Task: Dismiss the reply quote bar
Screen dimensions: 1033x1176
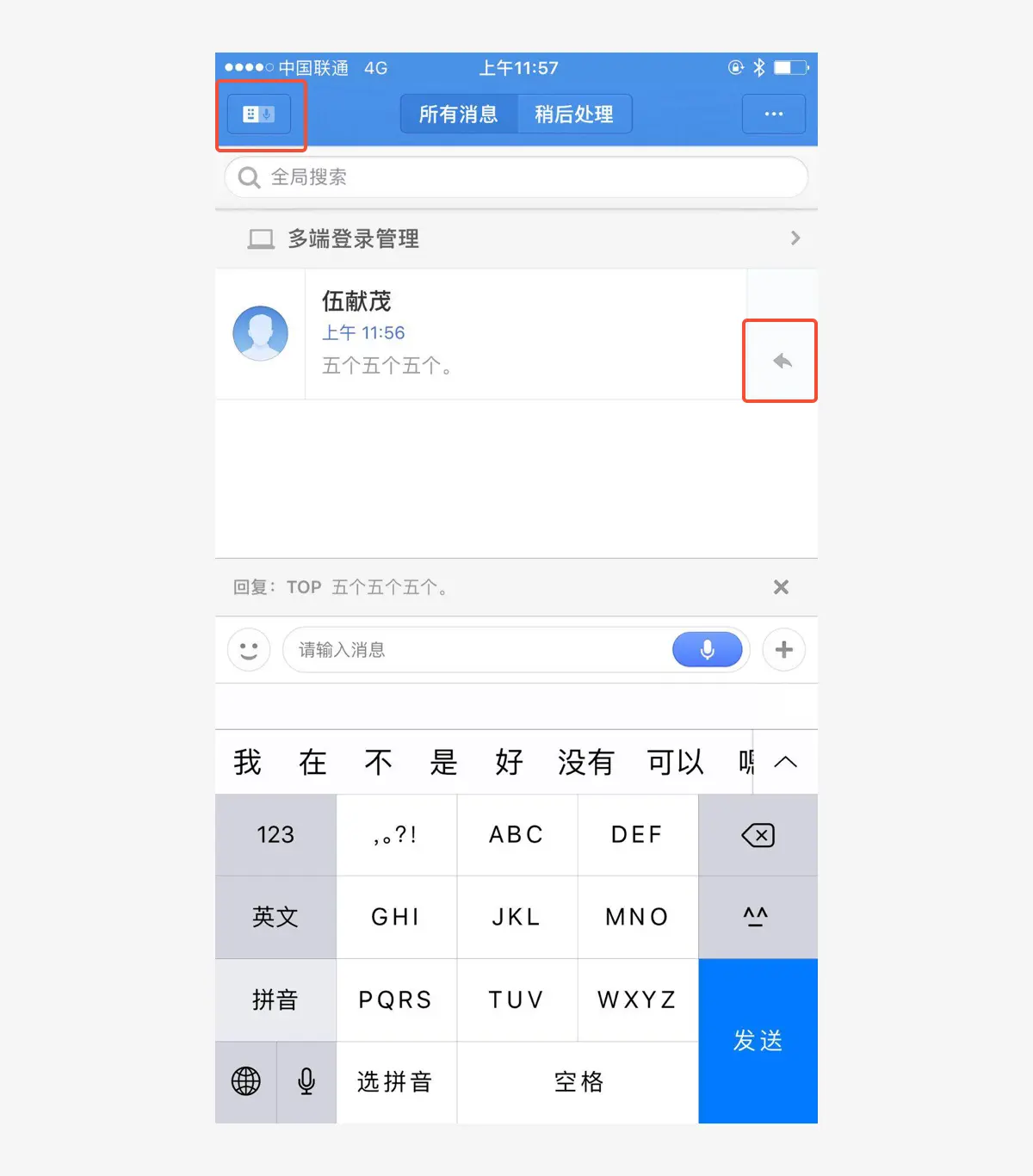Action: (x=781, y=587)
